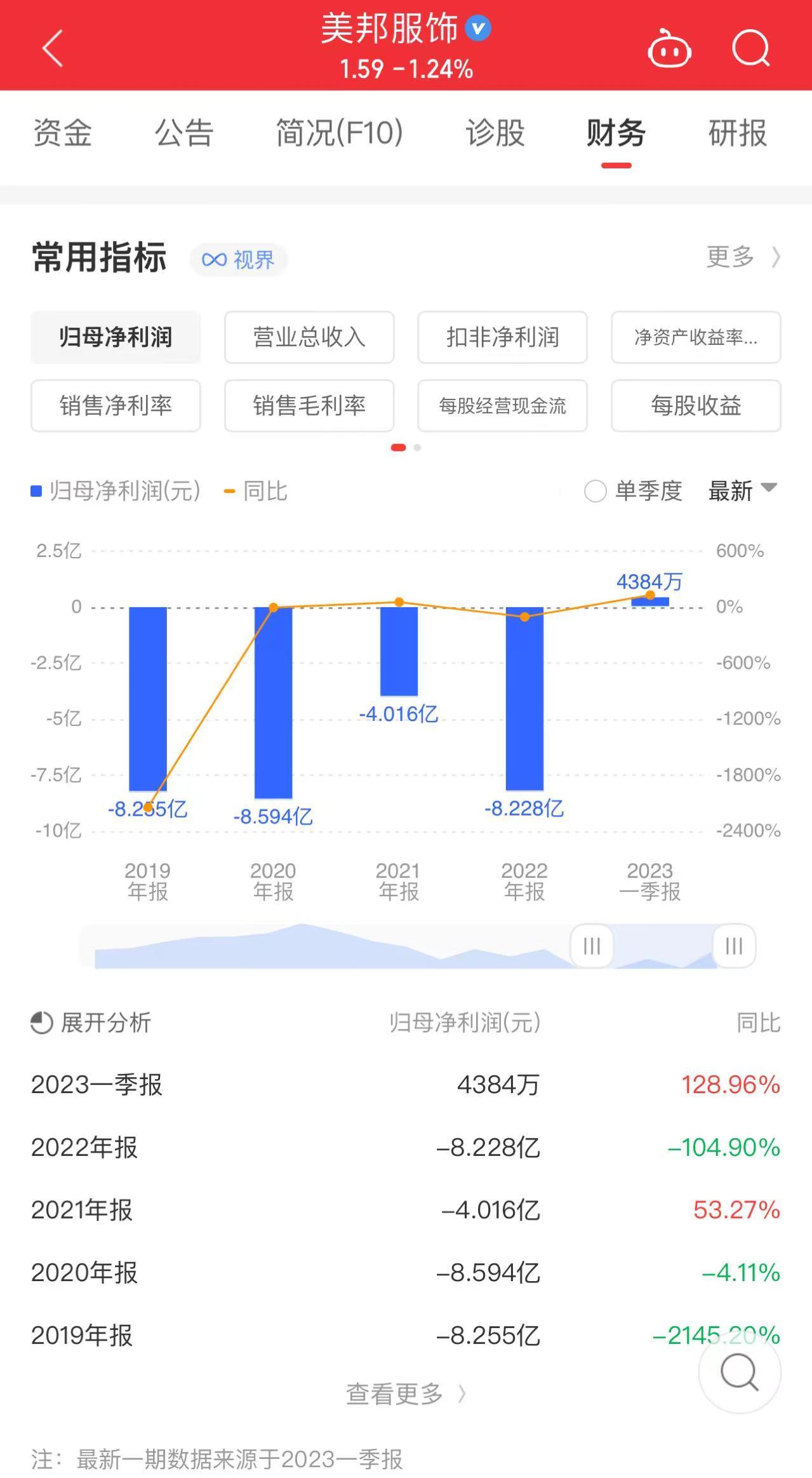Open the robot assistant icon
Screen dimensions: 812x1478
[x=669, y=48]
